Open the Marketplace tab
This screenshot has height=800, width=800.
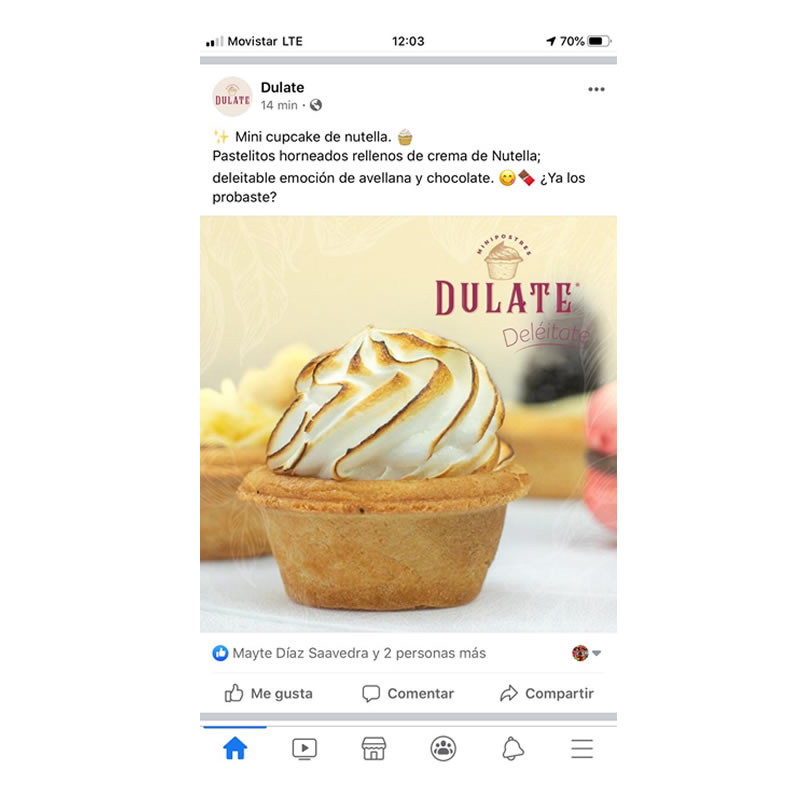[374, 748]
